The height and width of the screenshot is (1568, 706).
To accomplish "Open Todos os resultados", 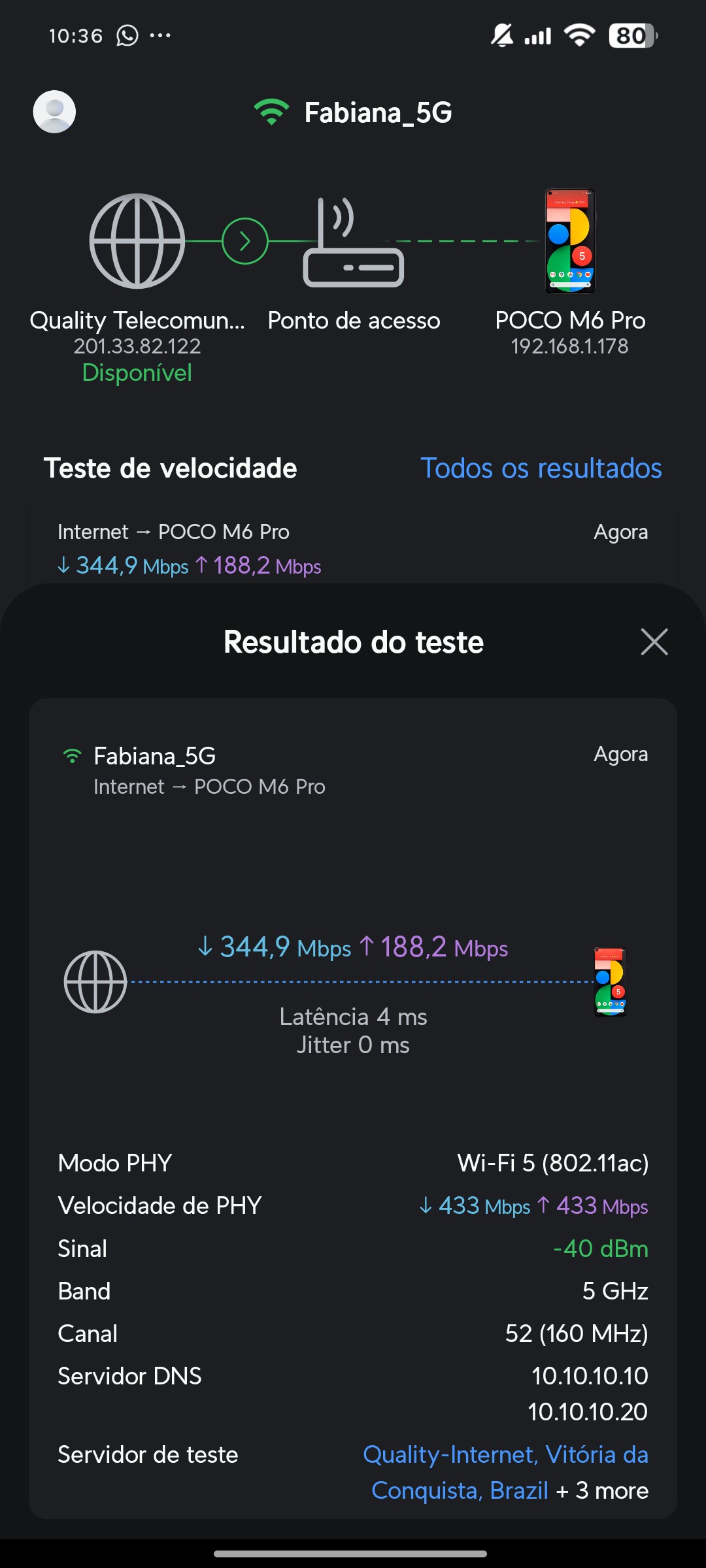I will [541, 468].
